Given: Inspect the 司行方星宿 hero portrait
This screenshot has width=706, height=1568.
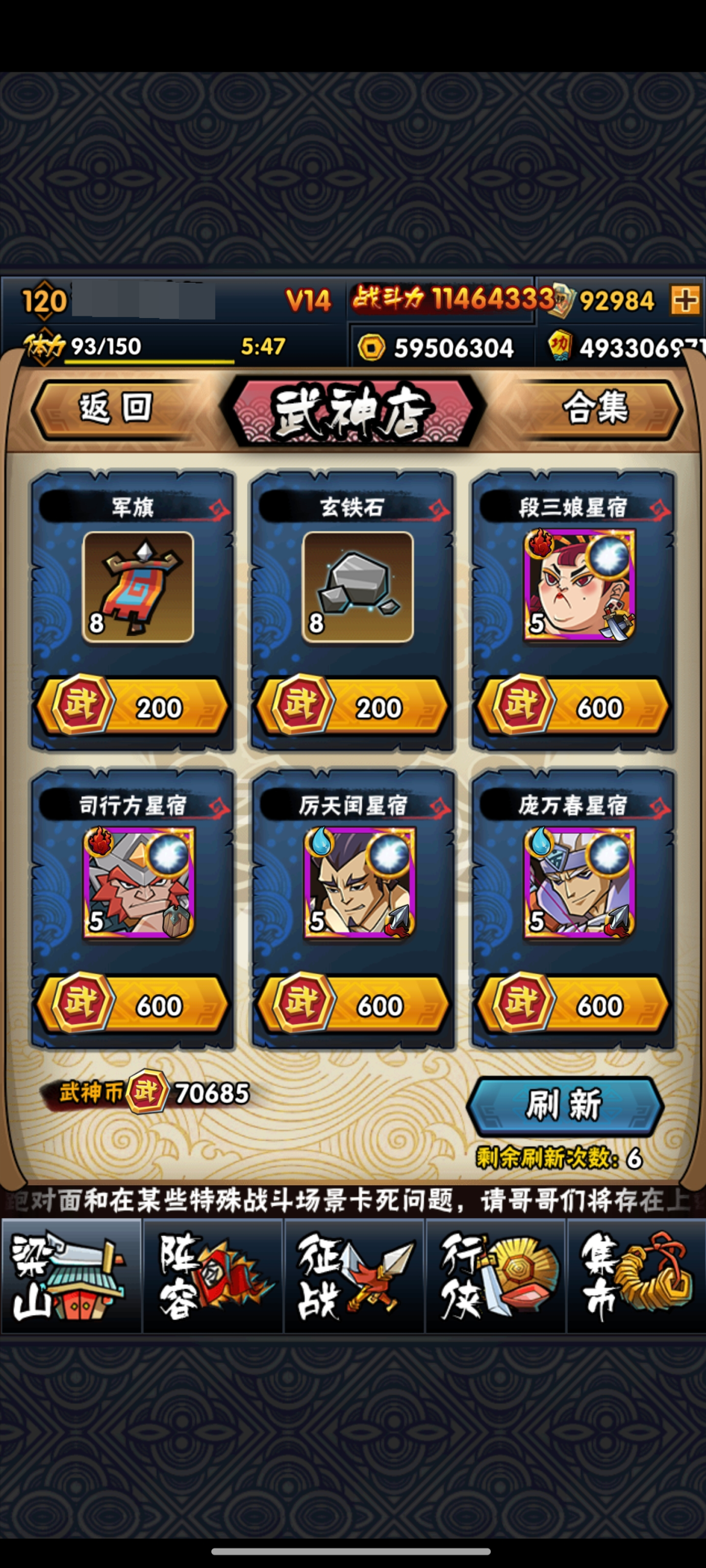Looking at the screenshot, I should 139,882.
